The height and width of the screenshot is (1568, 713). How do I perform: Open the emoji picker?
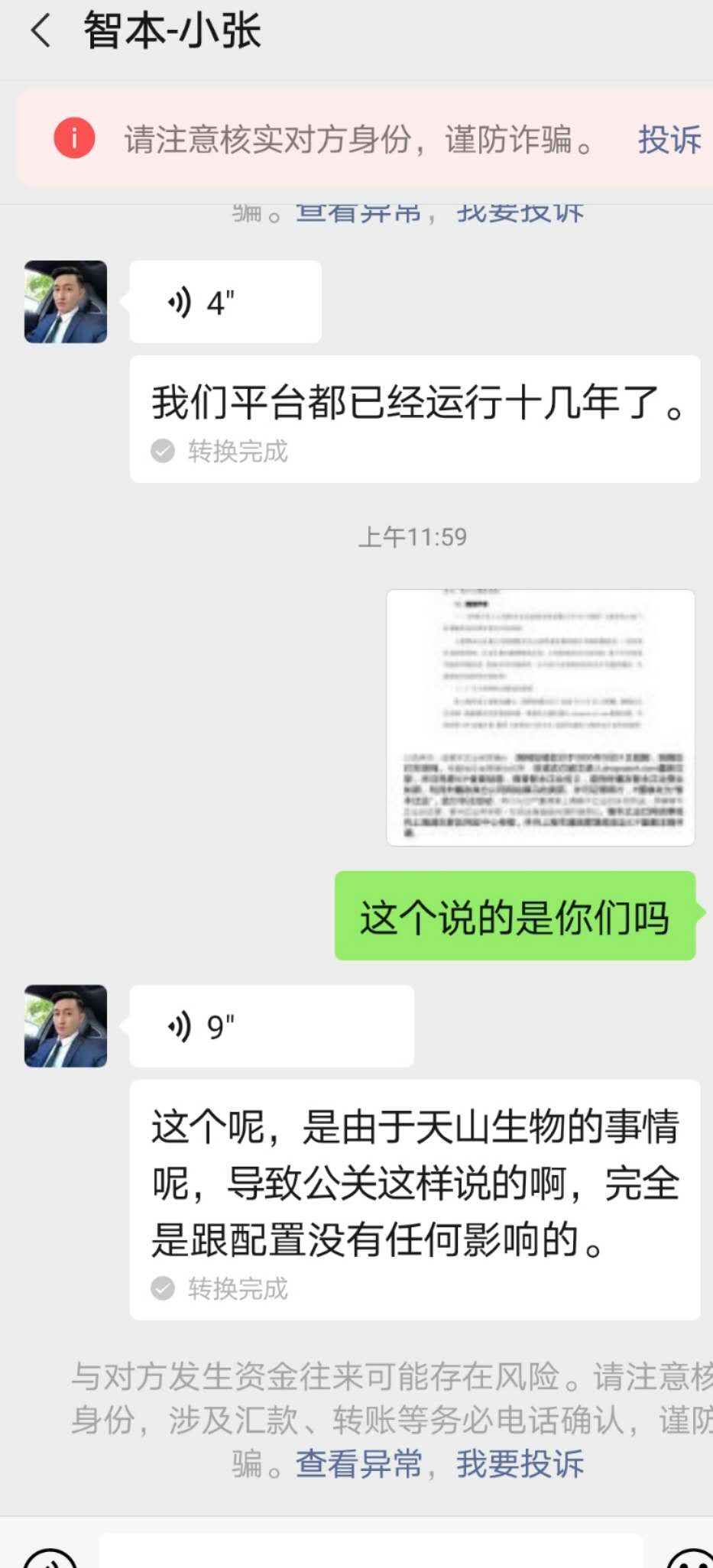coord(689,1559)
